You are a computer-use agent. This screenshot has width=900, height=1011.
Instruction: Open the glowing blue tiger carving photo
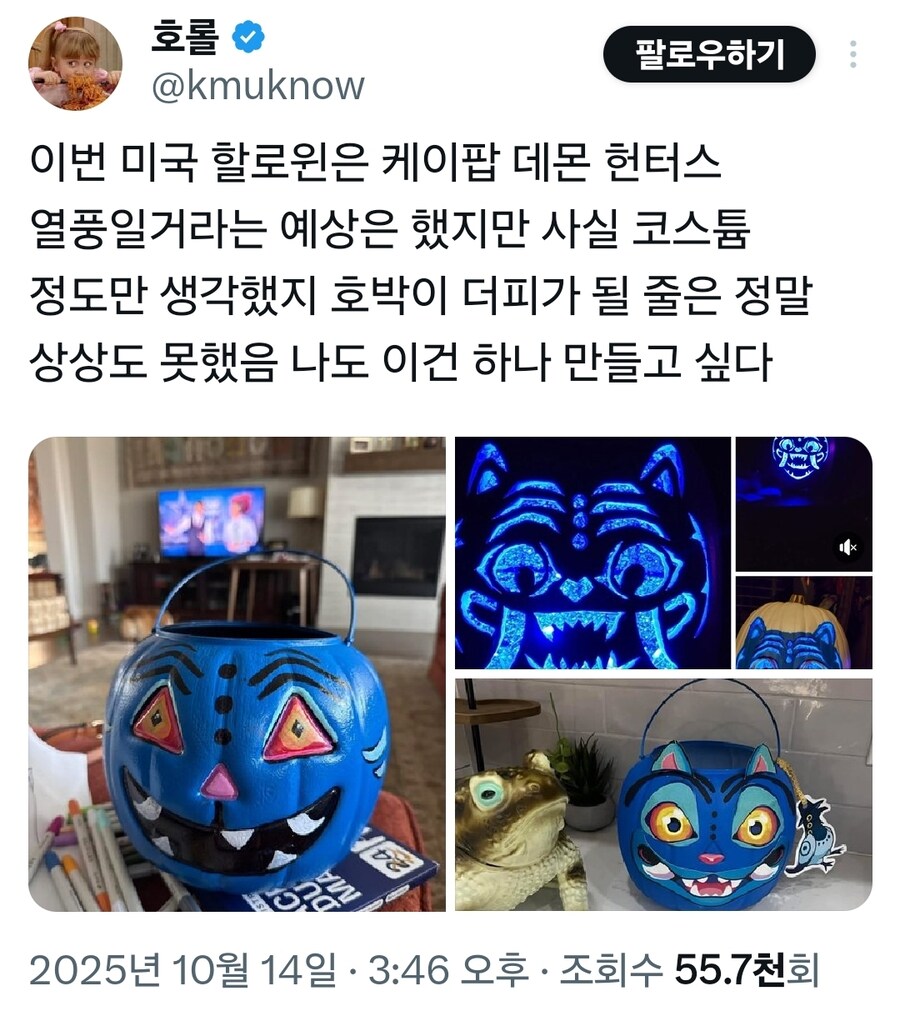pyautogui.click(x=592, y=552)
